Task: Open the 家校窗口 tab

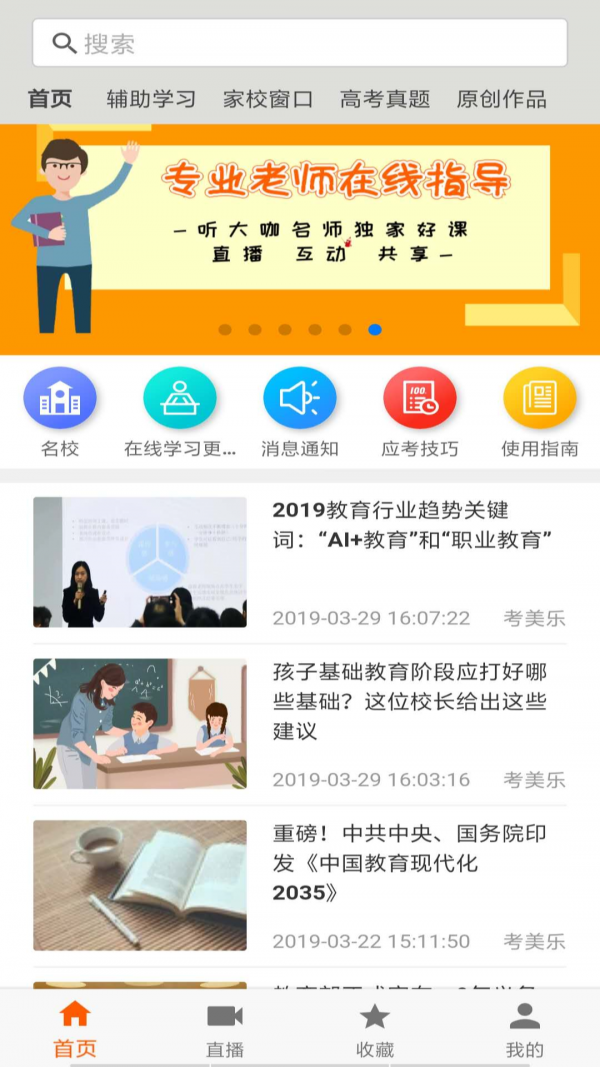Action: (268, 99)
